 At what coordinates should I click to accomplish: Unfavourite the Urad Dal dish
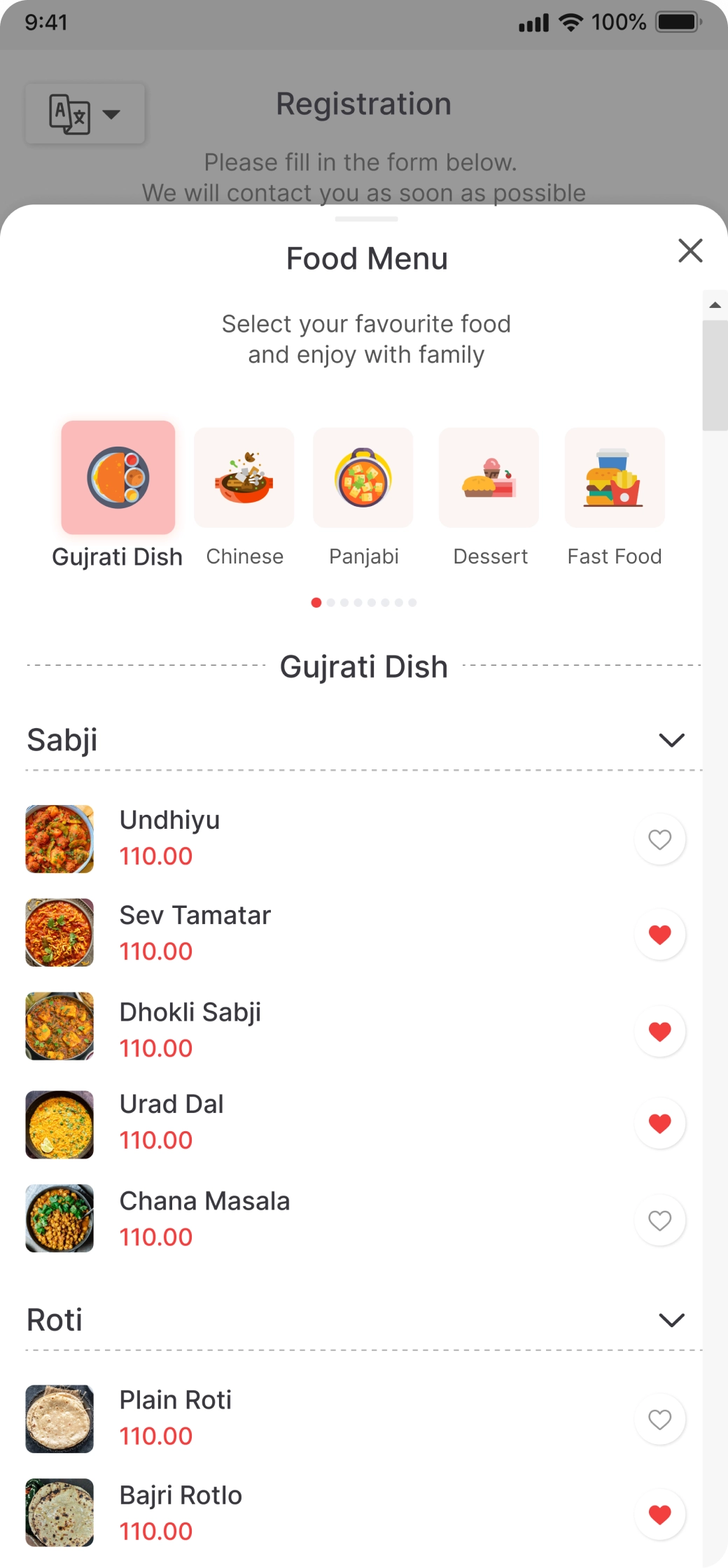click(x=659, y=1123)
